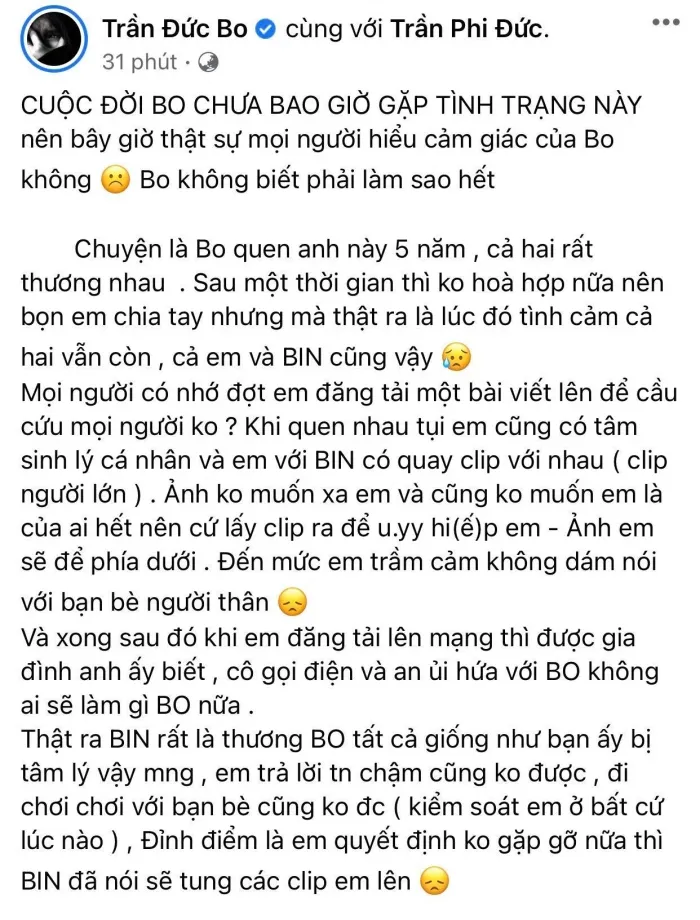Open the post options three-dot menu
This screenshot has height=920, width=700.
662,21
